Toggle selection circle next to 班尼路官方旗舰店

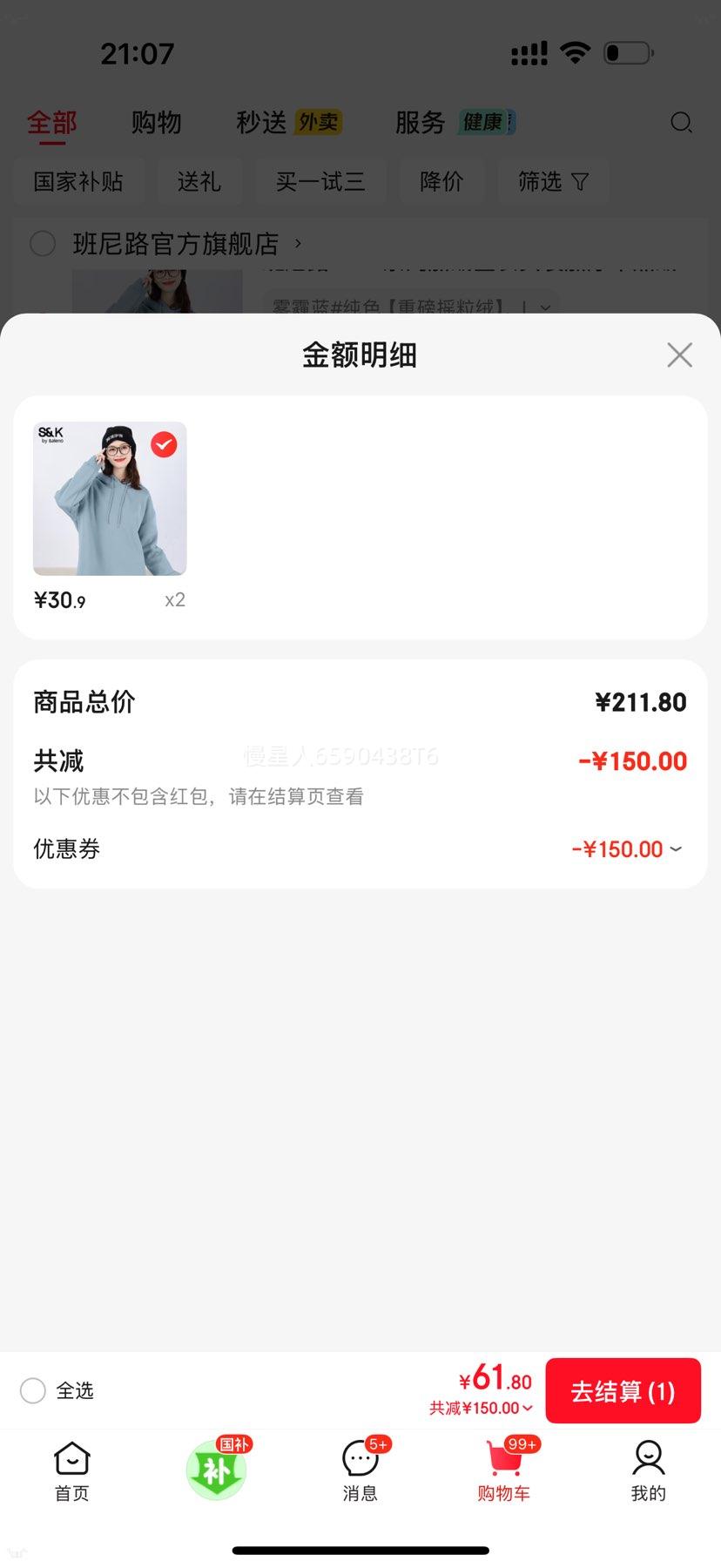tap(43, 244)
